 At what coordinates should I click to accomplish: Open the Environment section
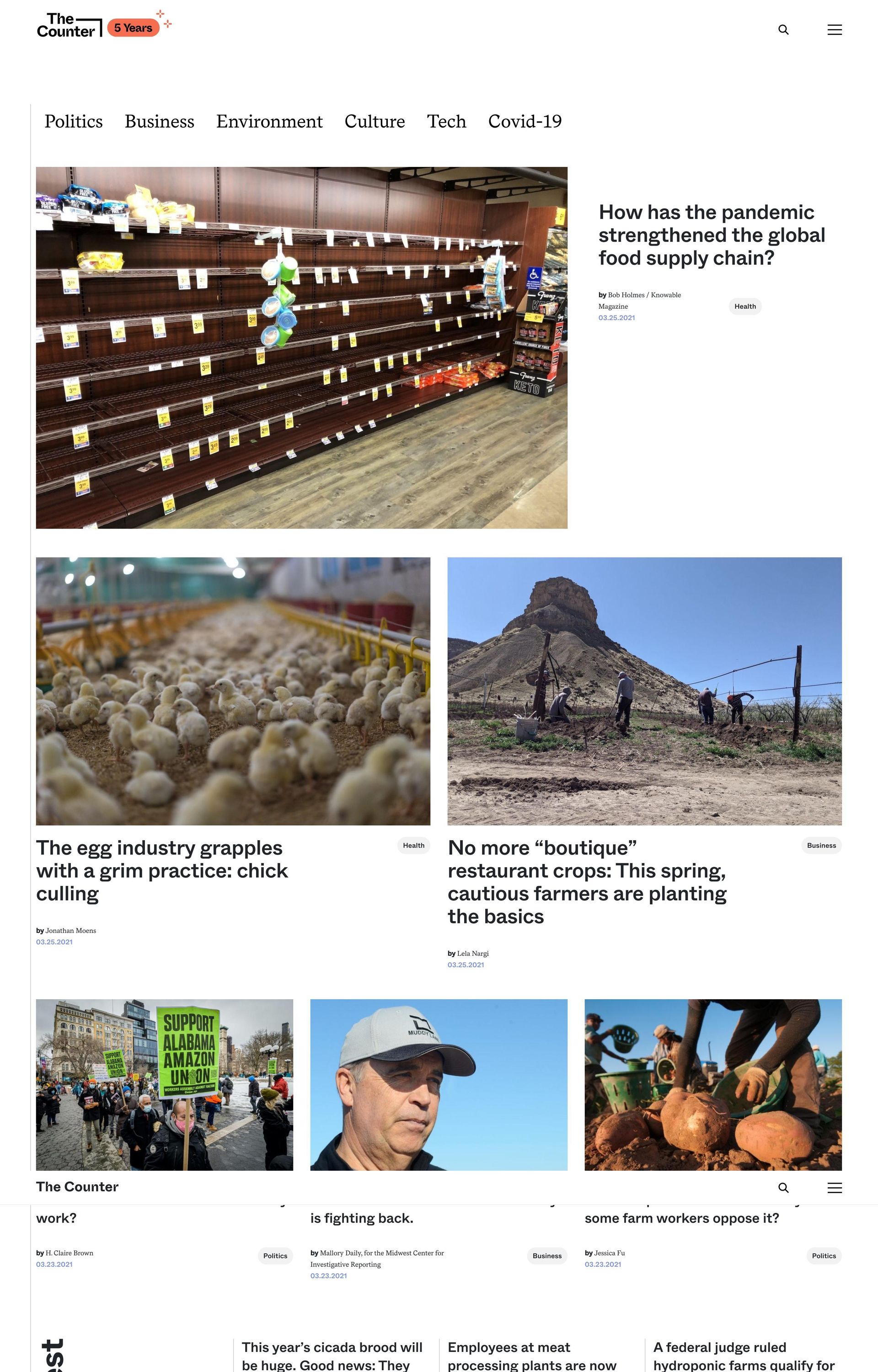click(x=269, y=121)
